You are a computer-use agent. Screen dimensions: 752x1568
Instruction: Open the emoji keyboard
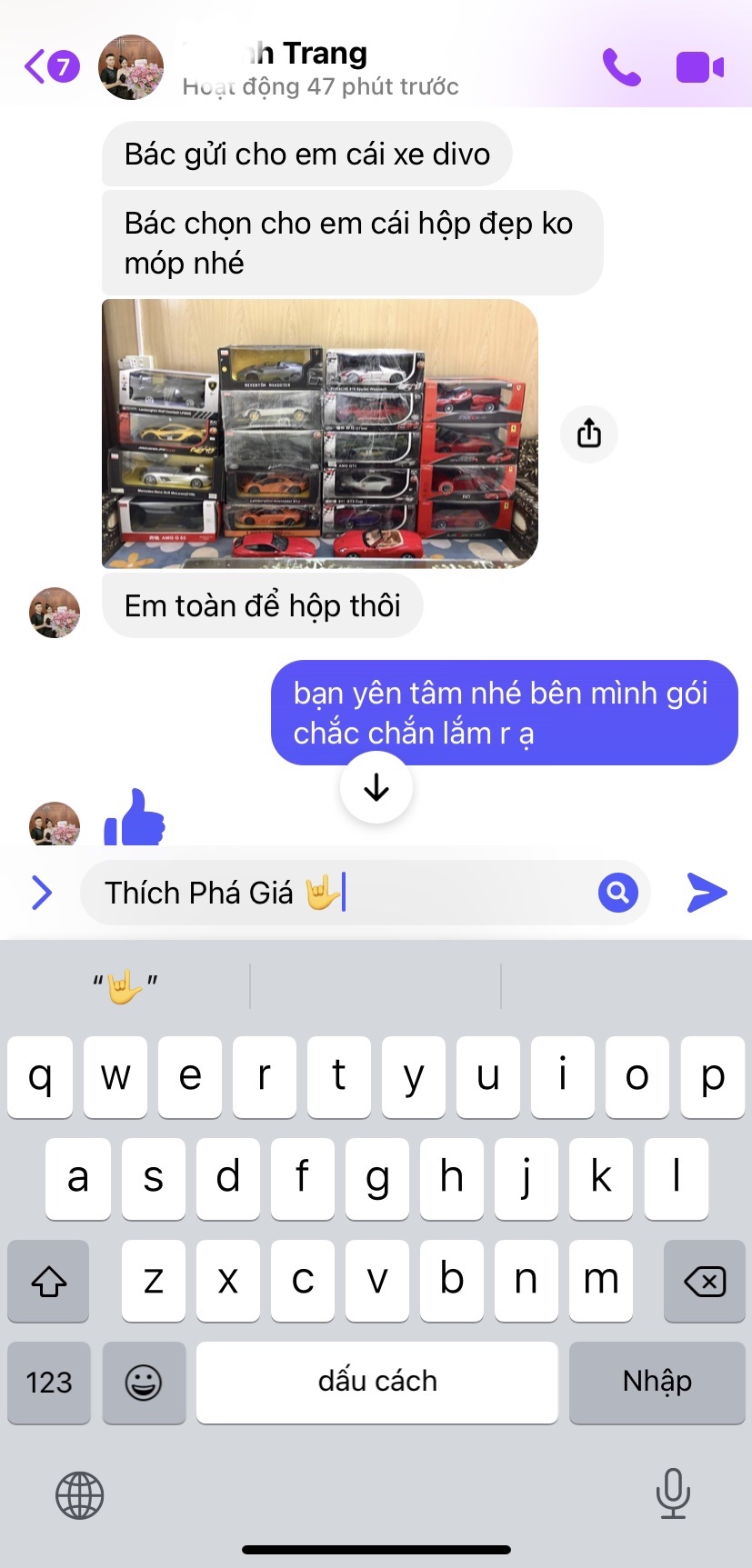(144, 1383)
